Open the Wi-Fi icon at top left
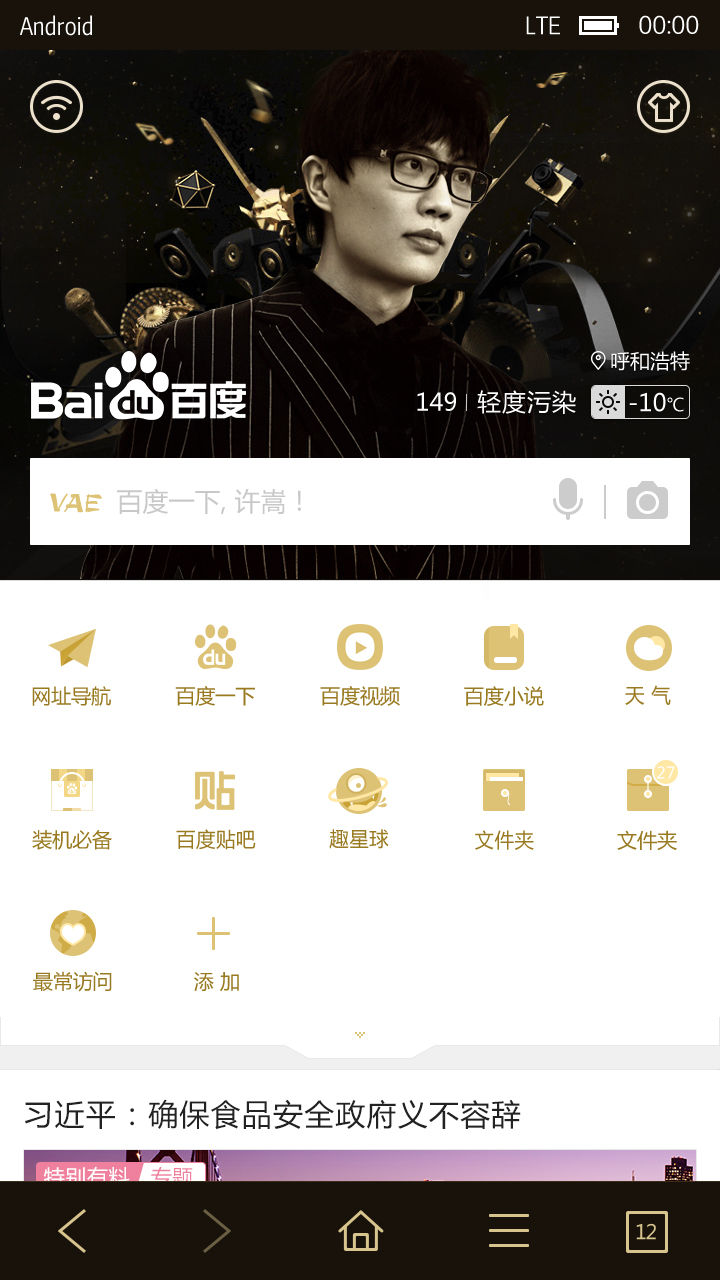 tap(56, 106)
